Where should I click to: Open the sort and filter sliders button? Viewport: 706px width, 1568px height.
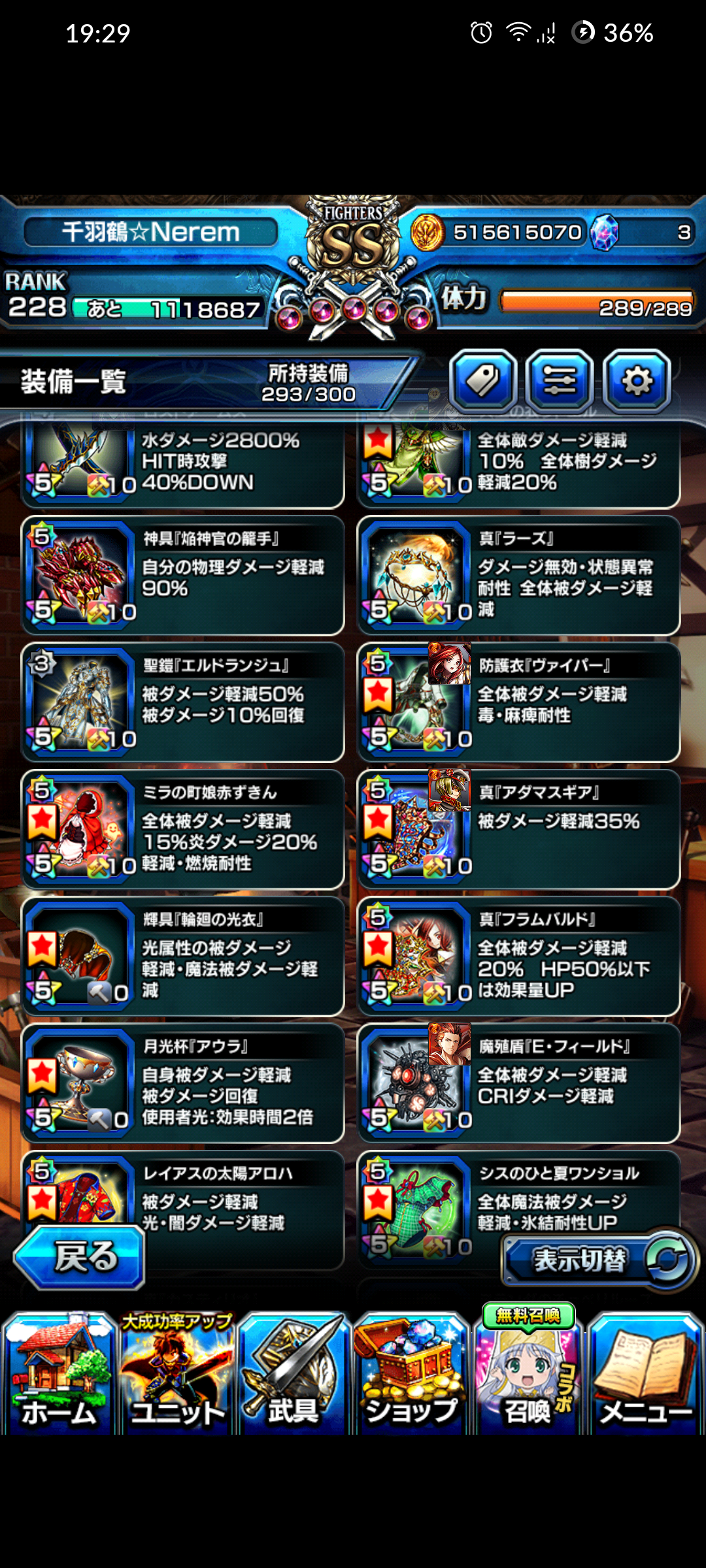(x=560, y=381)
